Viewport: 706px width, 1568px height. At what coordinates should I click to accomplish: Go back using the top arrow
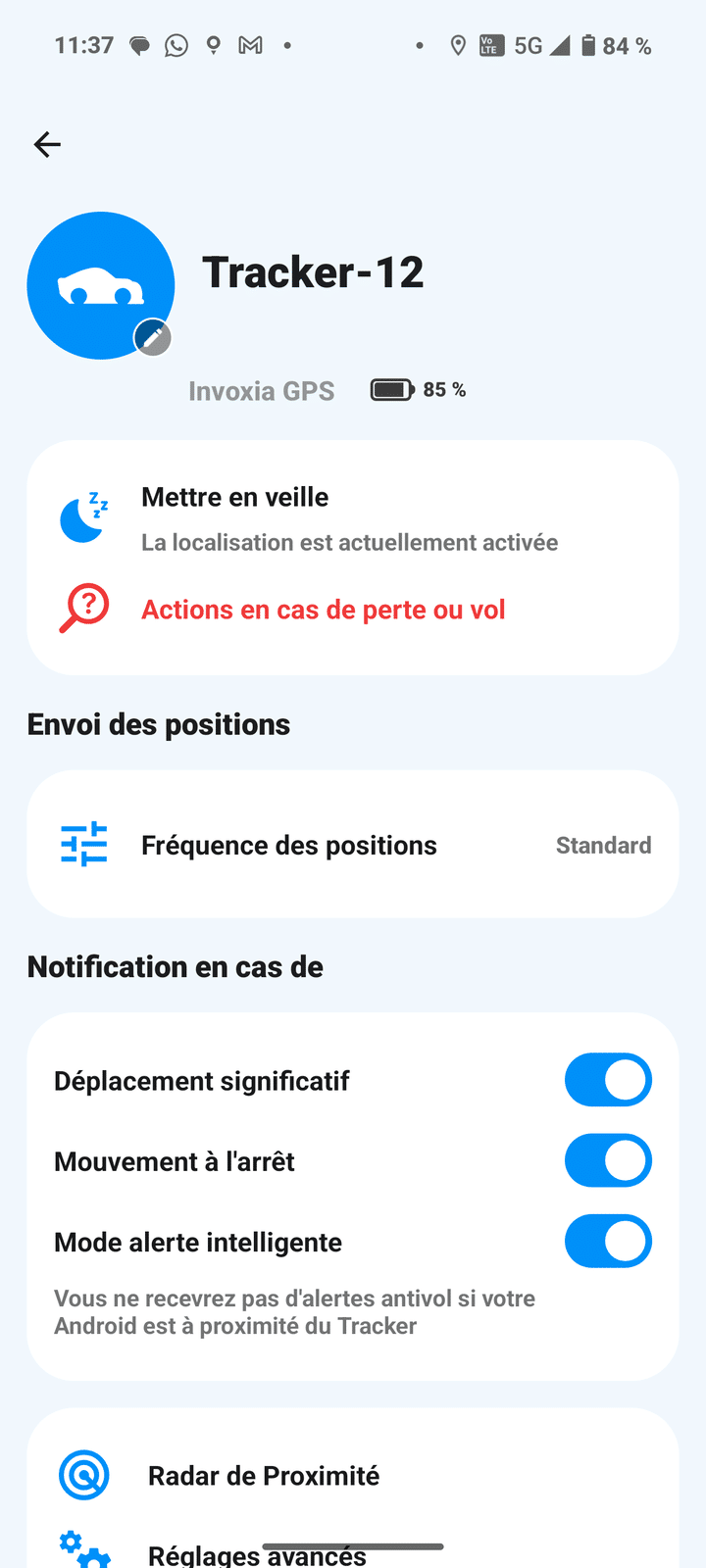pos(47,145)
